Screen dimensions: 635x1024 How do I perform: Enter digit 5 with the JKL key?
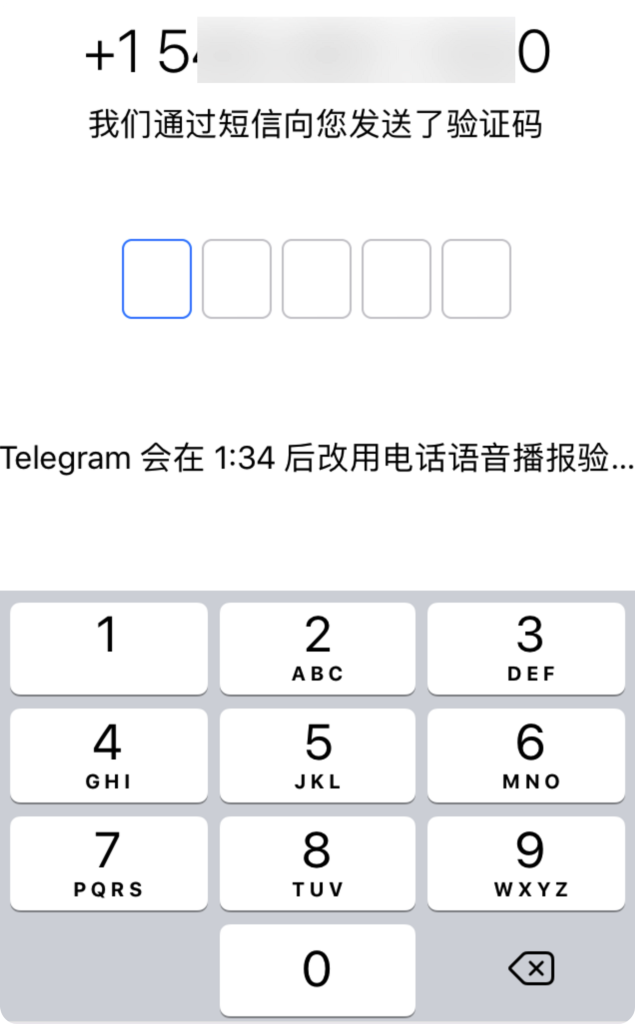[x=317, y=755]
